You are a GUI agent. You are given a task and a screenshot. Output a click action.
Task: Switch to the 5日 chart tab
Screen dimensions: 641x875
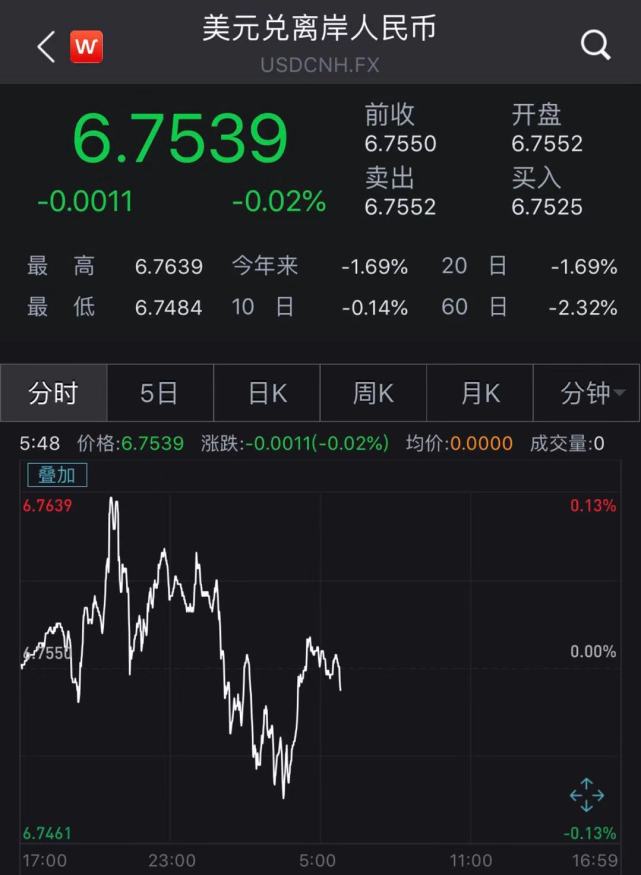[x=159, y=393]
